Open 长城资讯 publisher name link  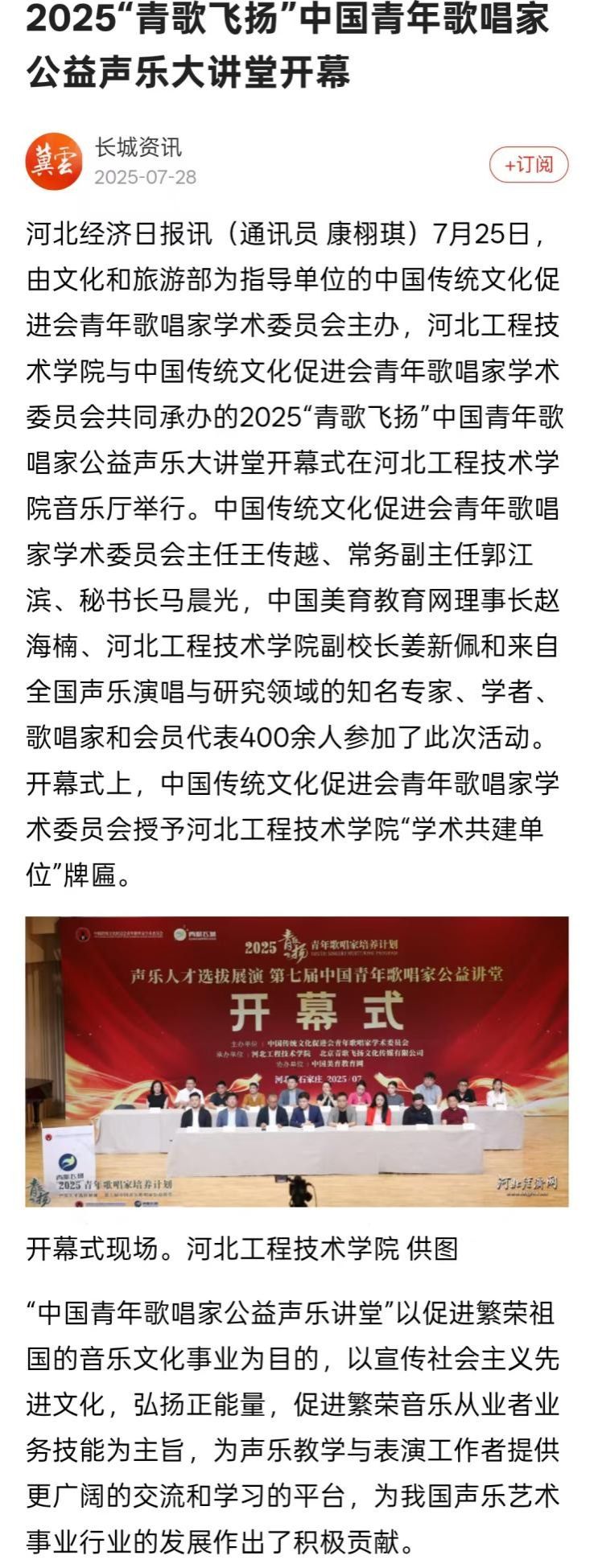(x=138, y=147)
